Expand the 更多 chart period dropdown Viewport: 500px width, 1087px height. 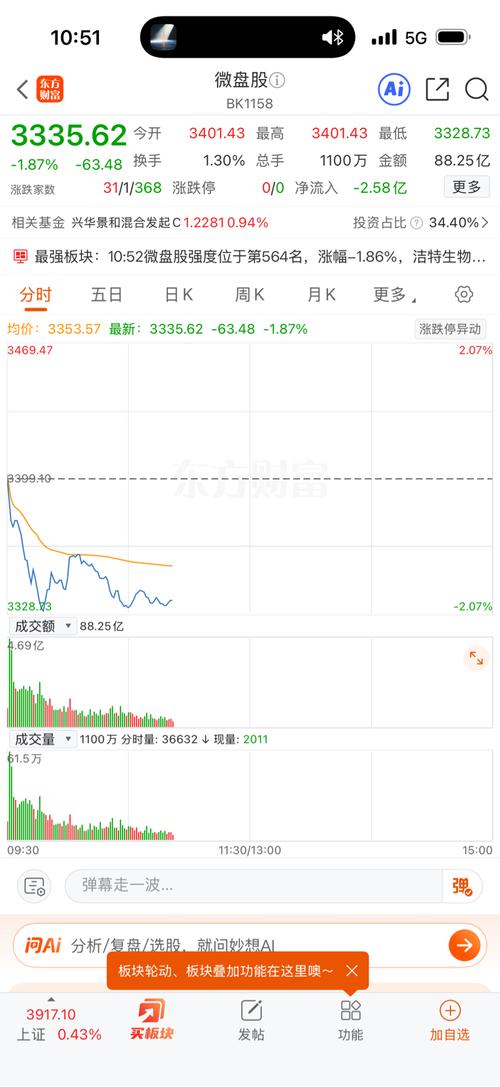[395, 295]
